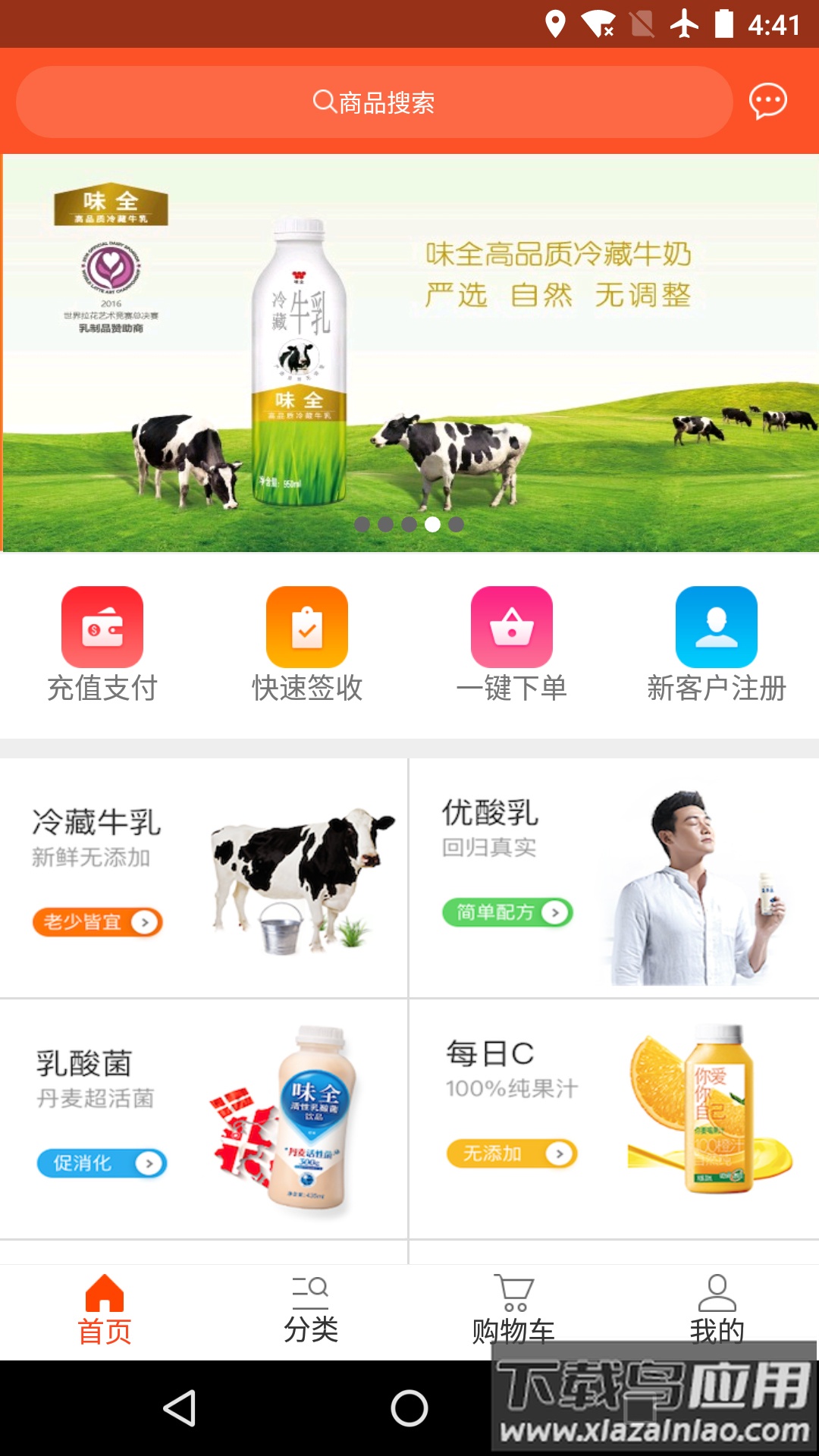Tap the 味全 milk banner image
The width and height of the screenshot is (819, 1456).
coord(409,349)
